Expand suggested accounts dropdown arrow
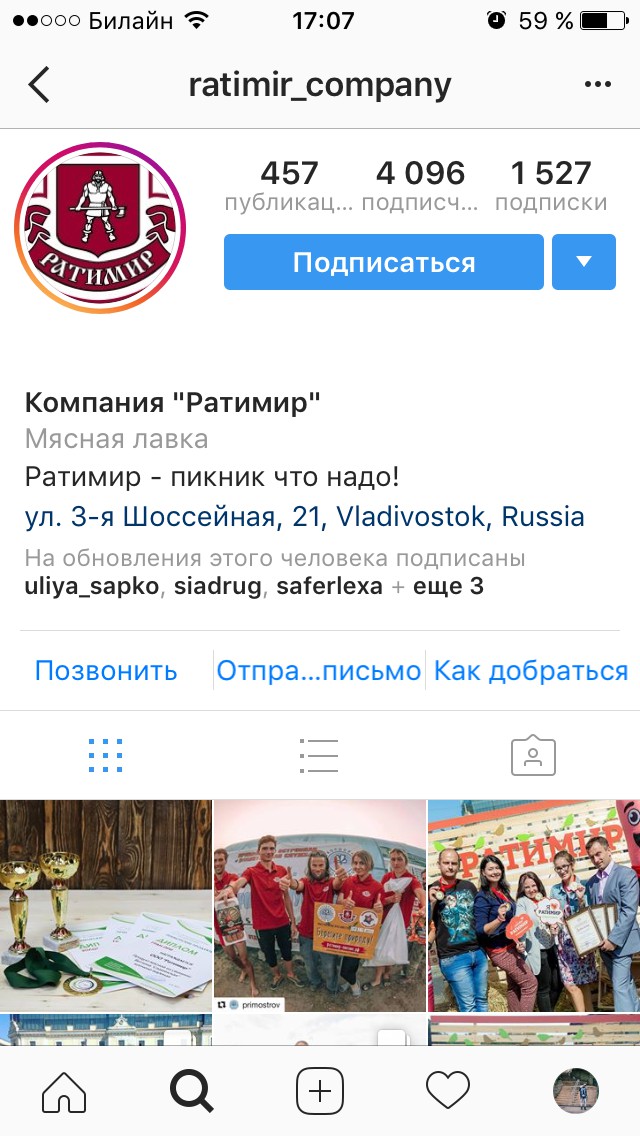 (x=584, y=263)
